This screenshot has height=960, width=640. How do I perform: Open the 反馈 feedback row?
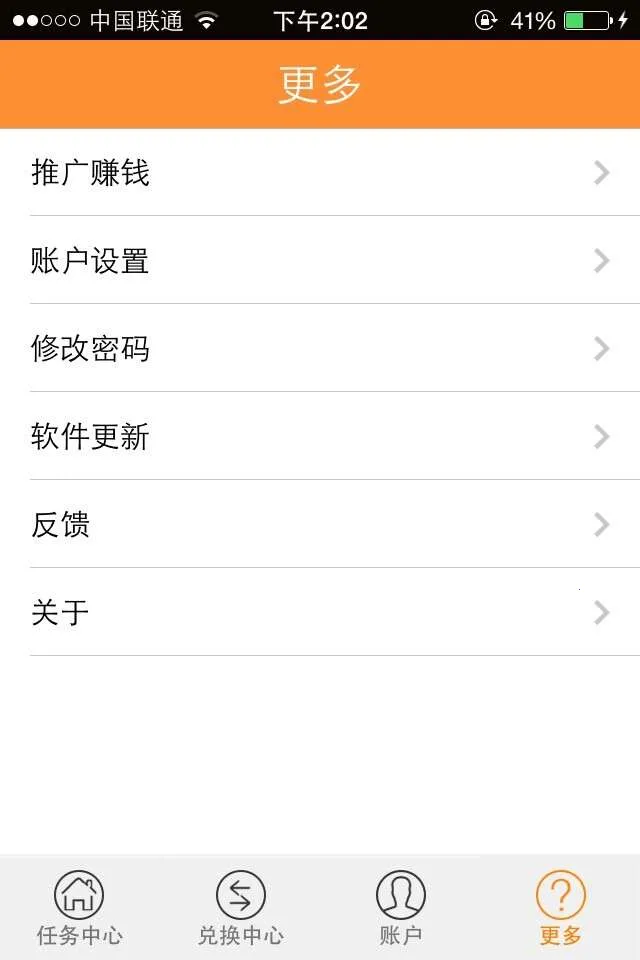(320, 525)
